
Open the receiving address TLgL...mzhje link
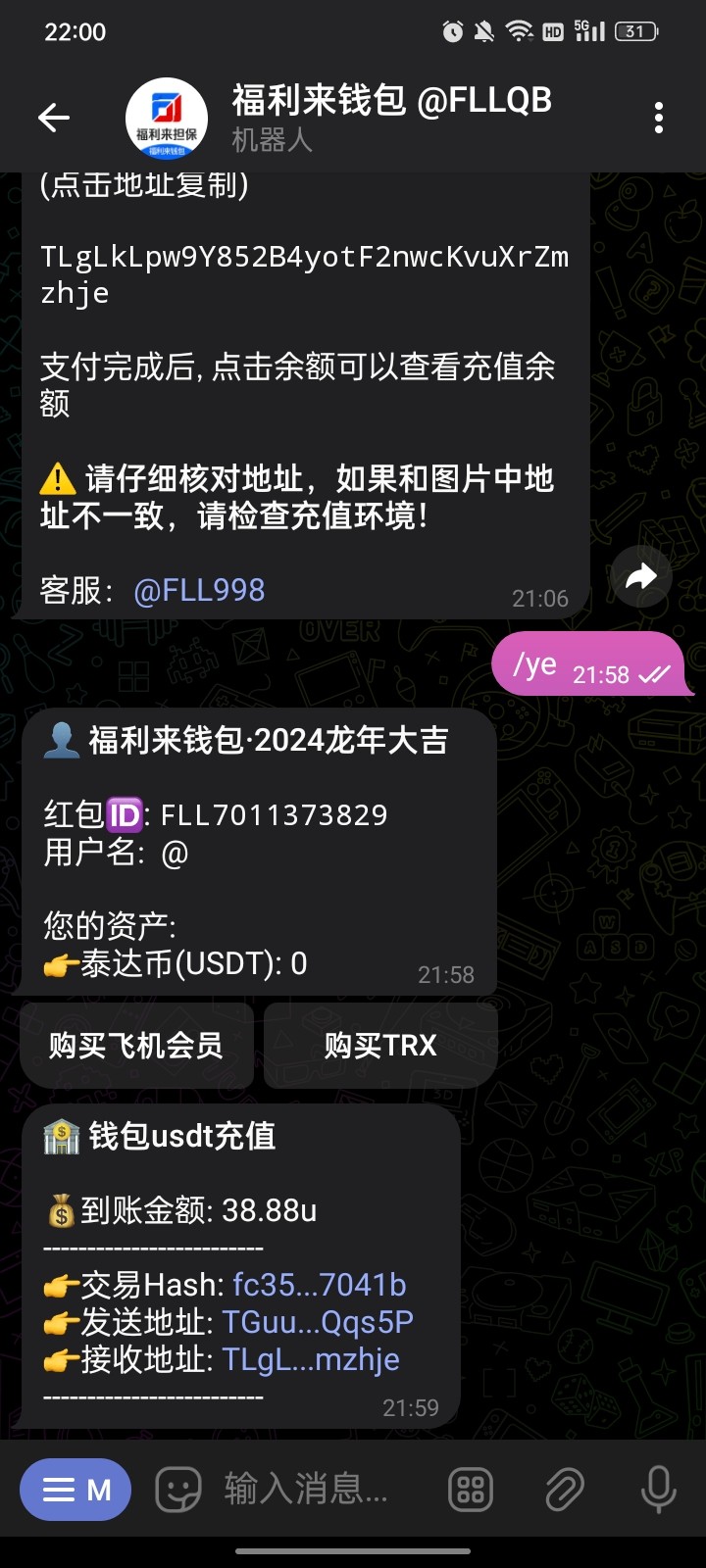(x=311, y=1359)
